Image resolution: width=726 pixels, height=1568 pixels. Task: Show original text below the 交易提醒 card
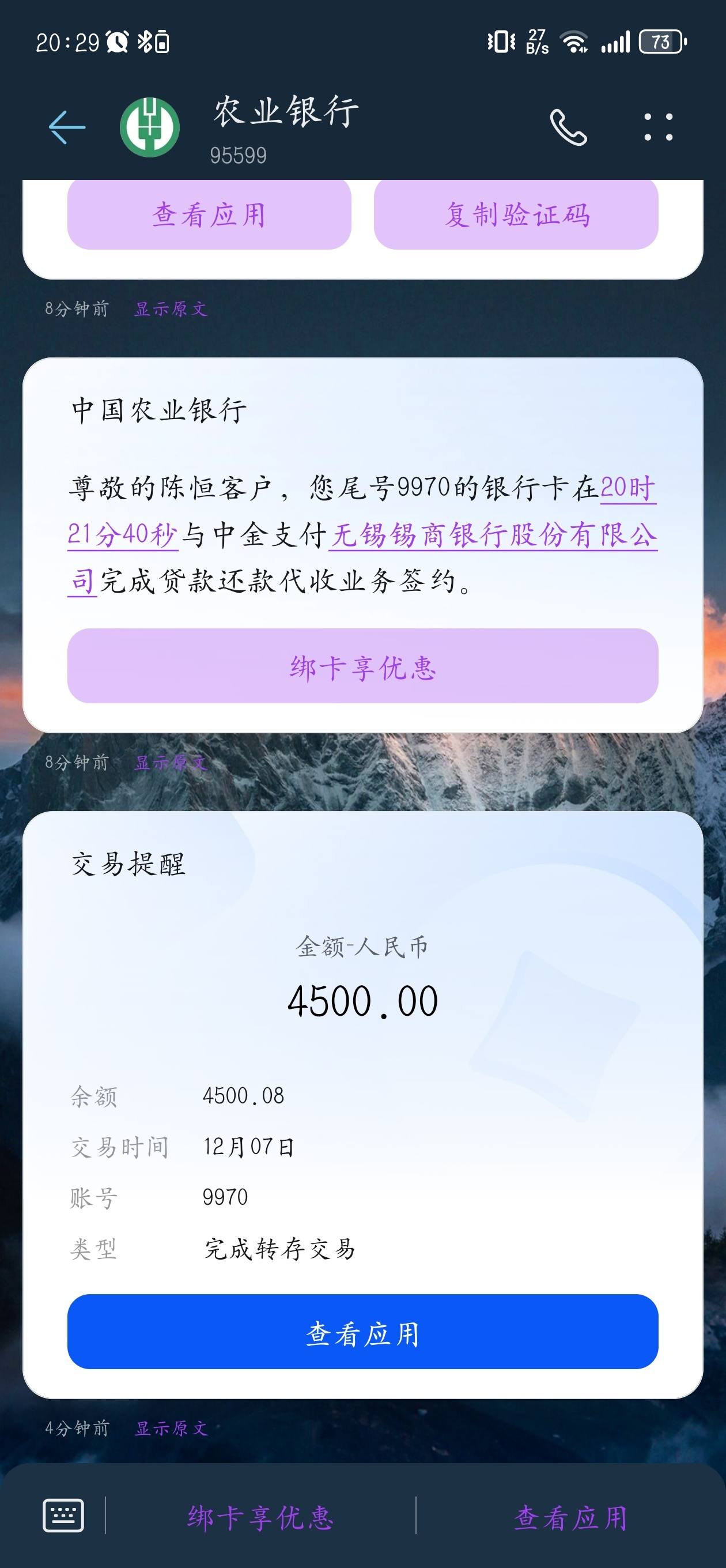pos(171,1428)
